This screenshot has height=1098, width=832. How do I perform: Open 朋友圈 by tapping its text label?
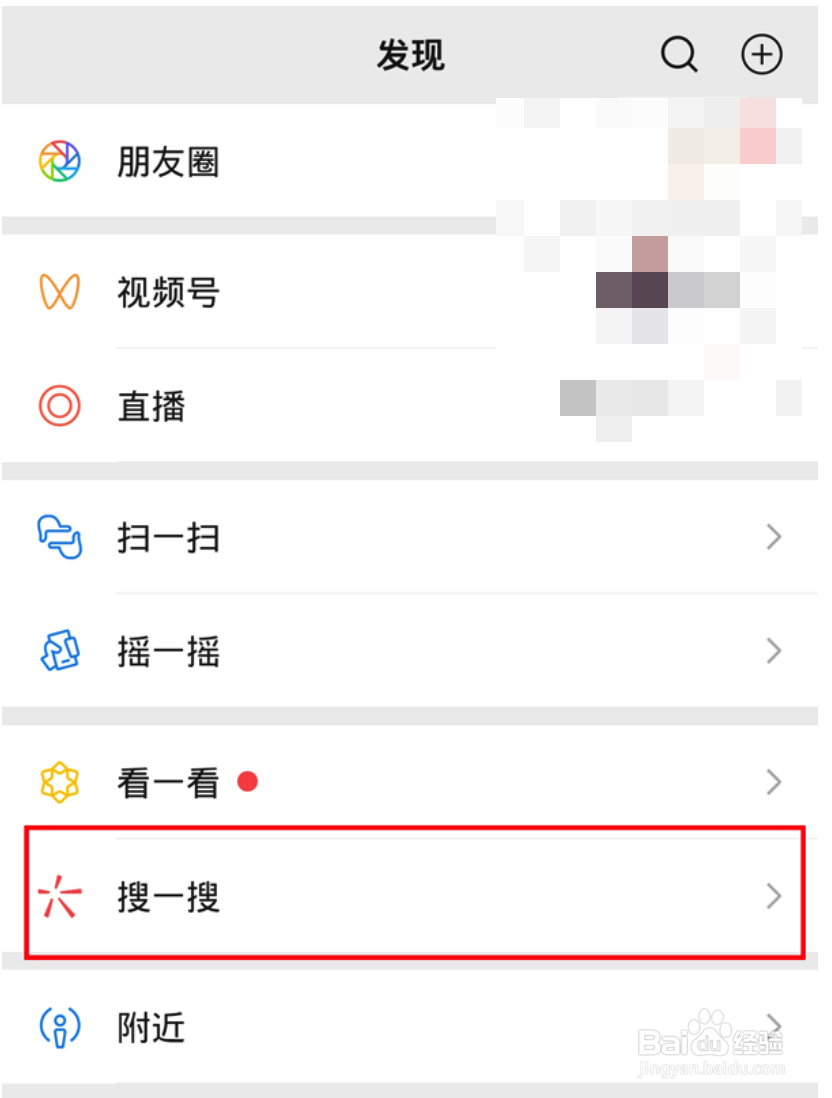pos(169,161)
